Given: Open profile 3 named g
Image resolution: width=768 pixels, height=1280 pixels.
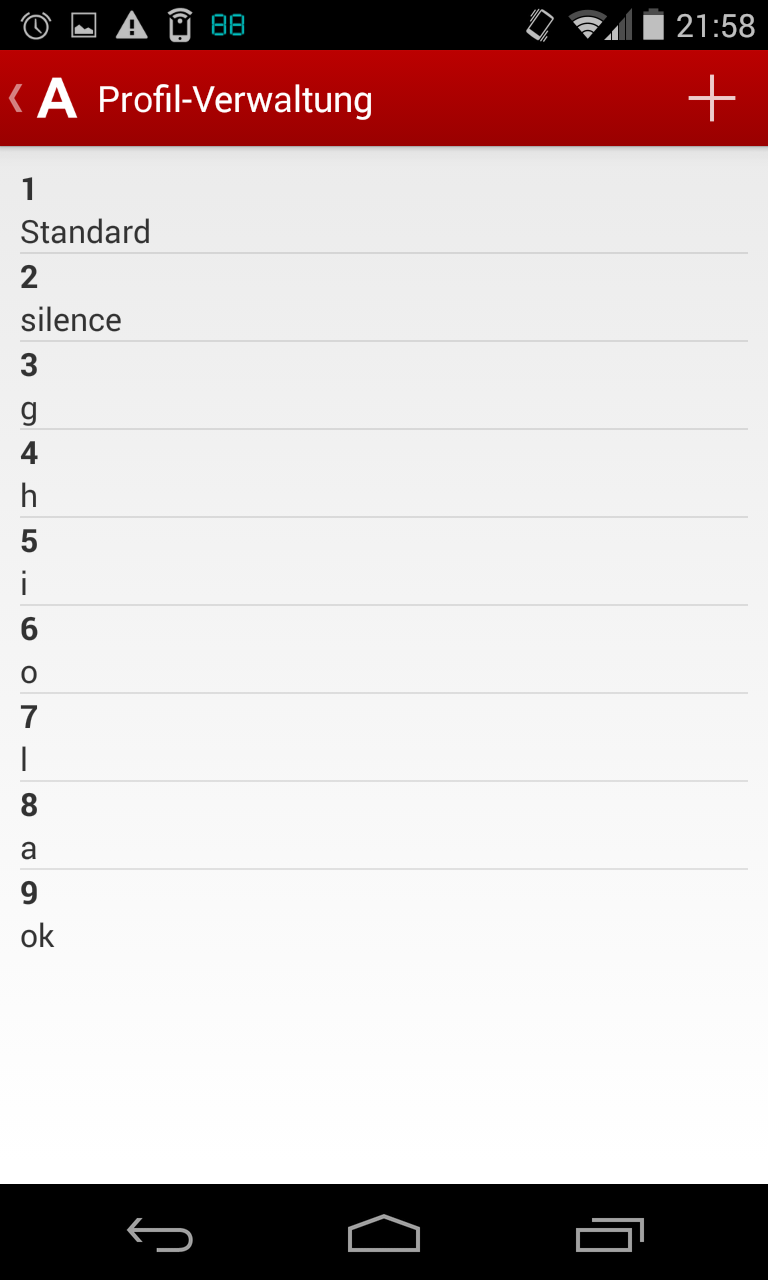Looking at the screenshot, I should pyautogui.click(x=384, y=386).
